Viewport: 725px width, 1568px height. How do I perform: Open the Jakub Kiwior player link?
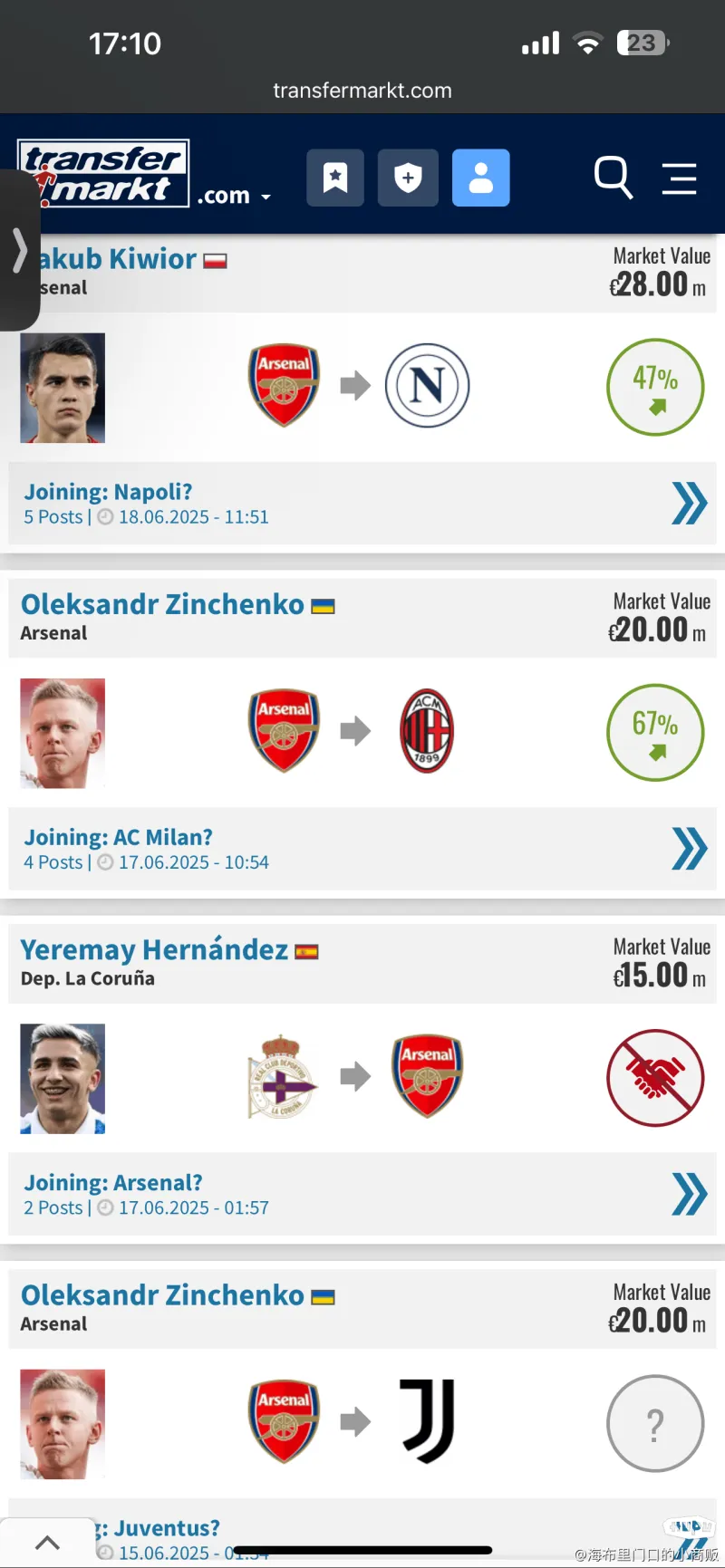click(x=118, y=259)
